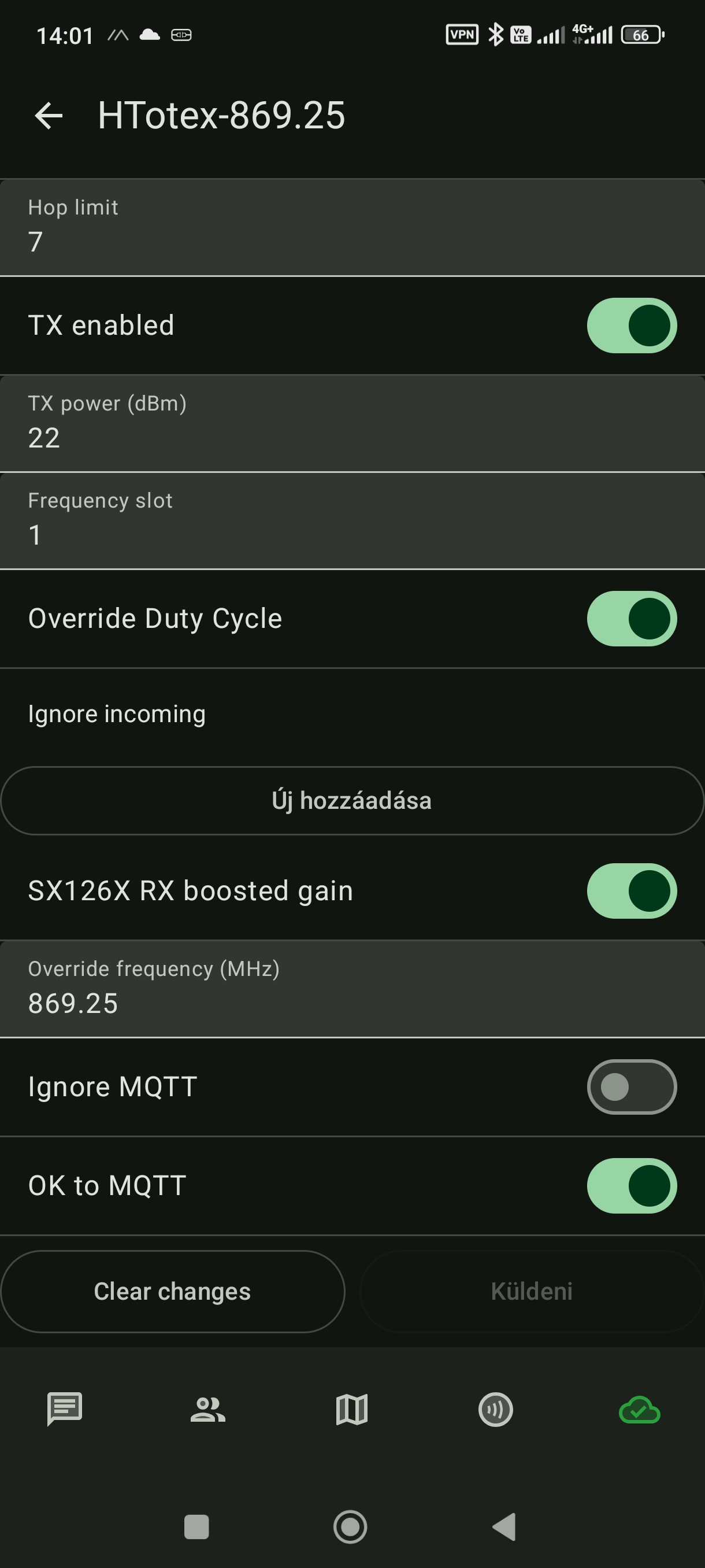
Task: Open the radio channels tab
Action: coord(496,1409)
